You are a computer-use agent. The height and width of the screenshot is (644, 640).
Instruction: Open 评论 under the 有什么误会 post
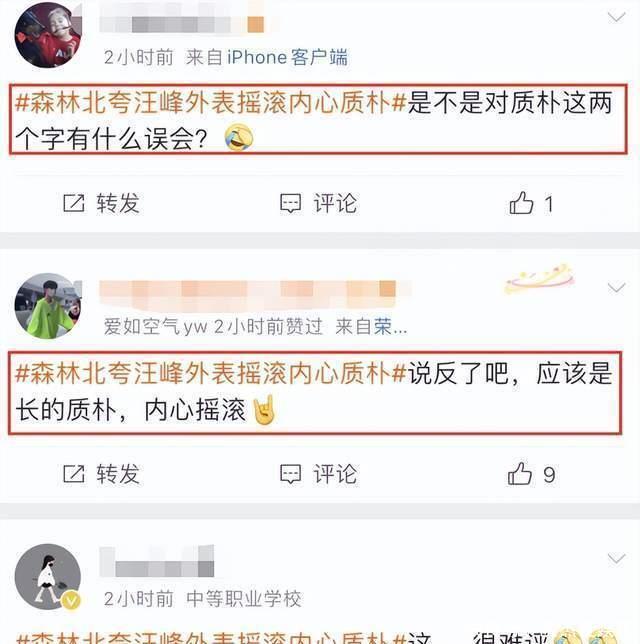tap(318, 203)
